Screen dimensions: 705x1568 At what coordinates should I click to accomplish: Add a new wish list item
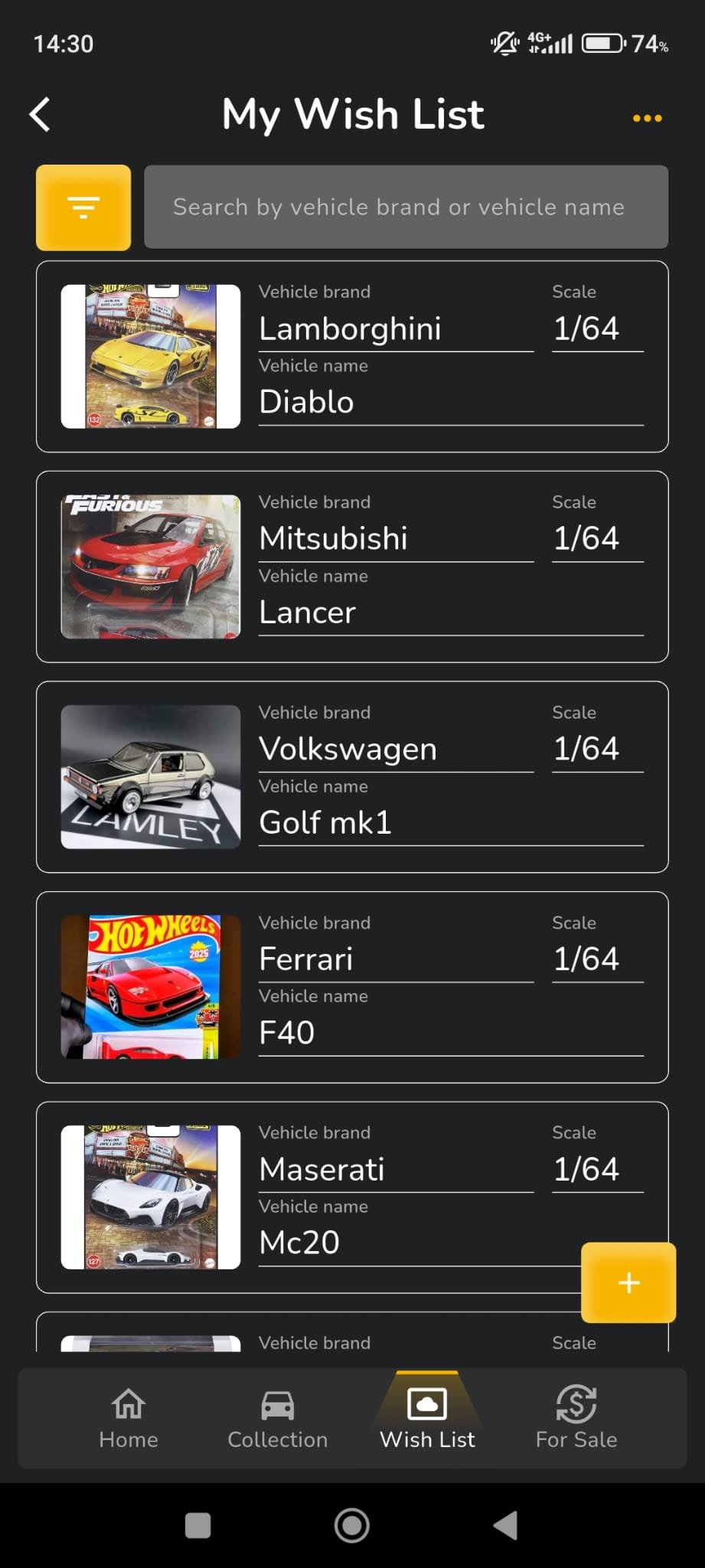[x=628, y=1282]
